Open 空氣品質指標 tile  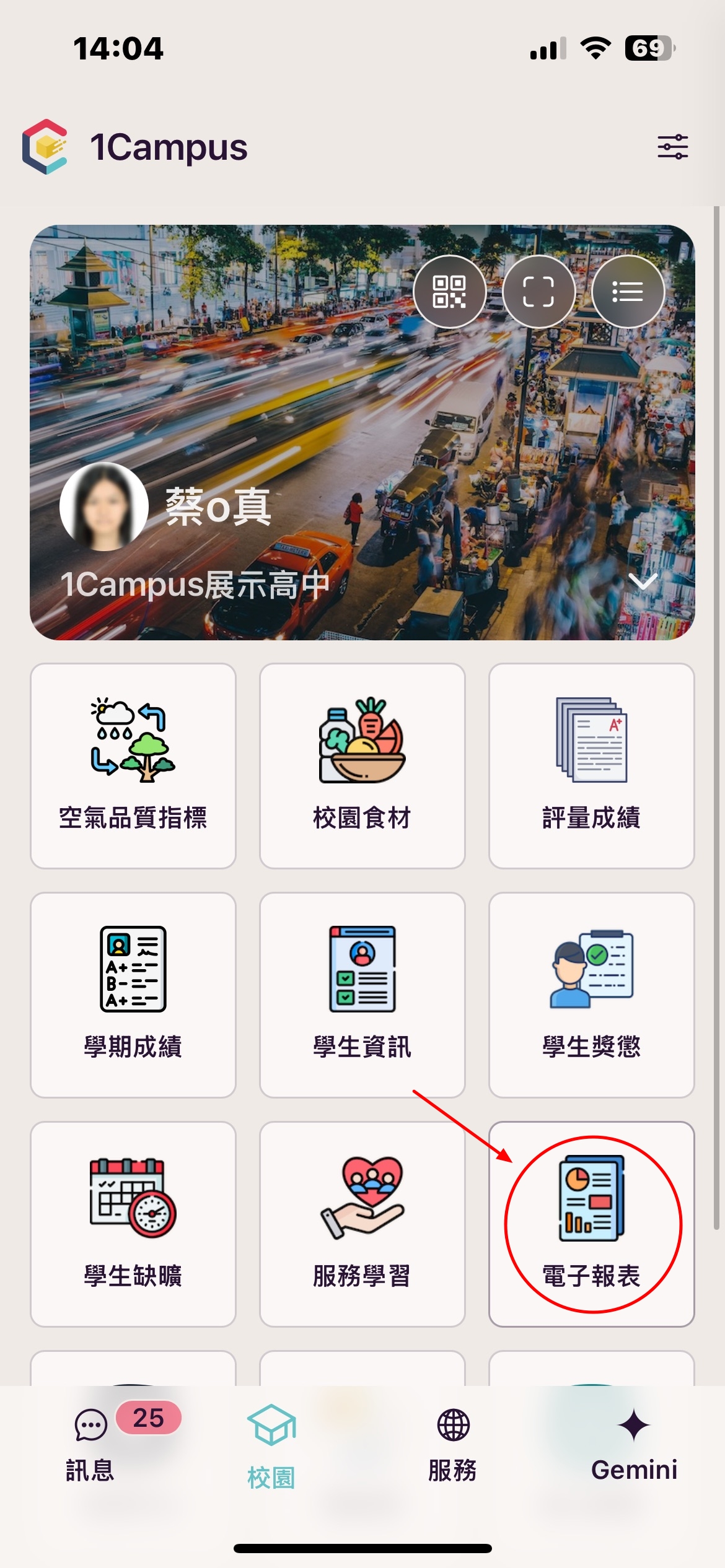coord(133,766)
